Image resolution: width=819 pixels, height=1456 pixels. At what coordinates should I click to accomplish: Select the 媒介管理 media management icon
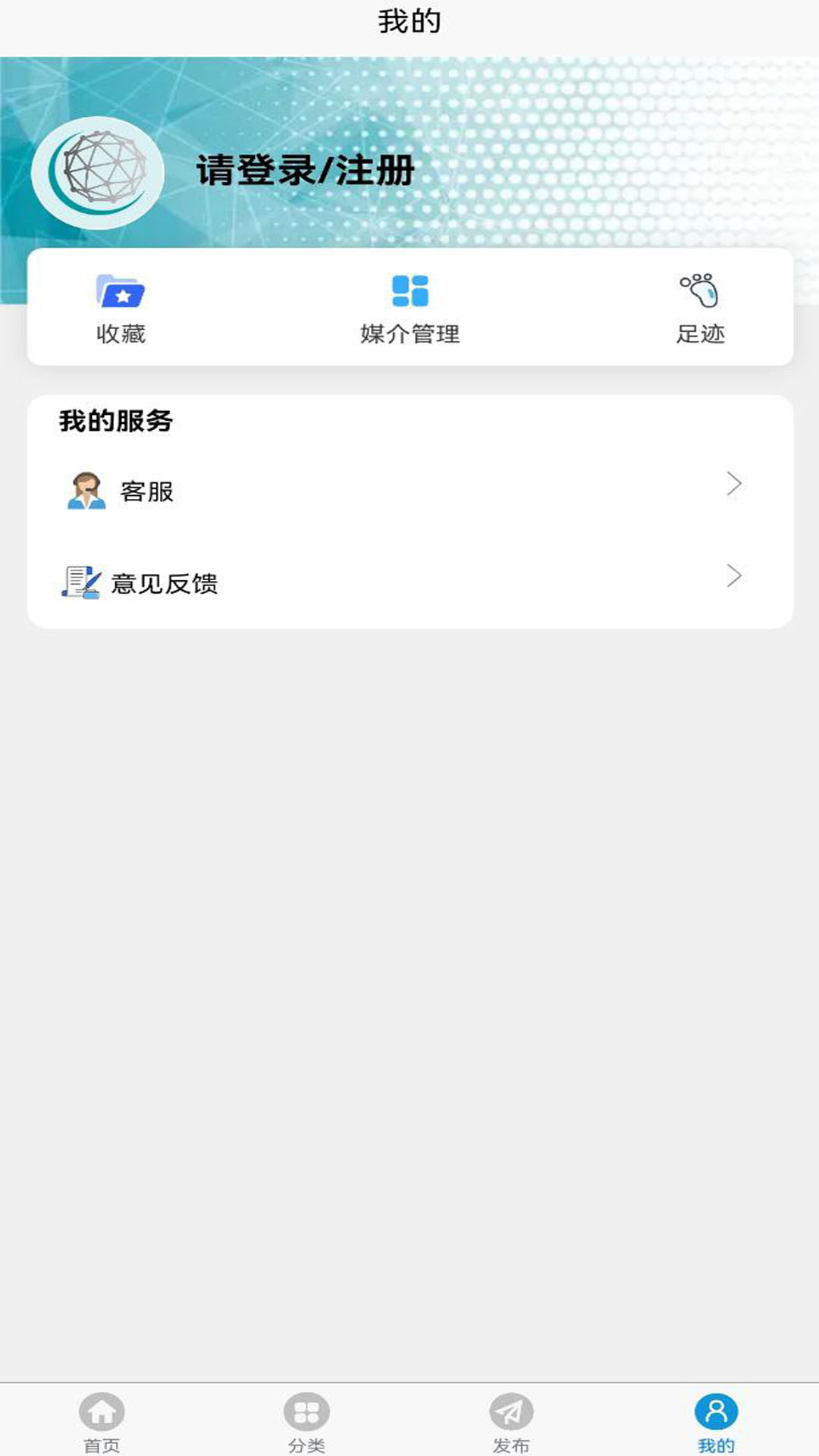coord(409,291)
